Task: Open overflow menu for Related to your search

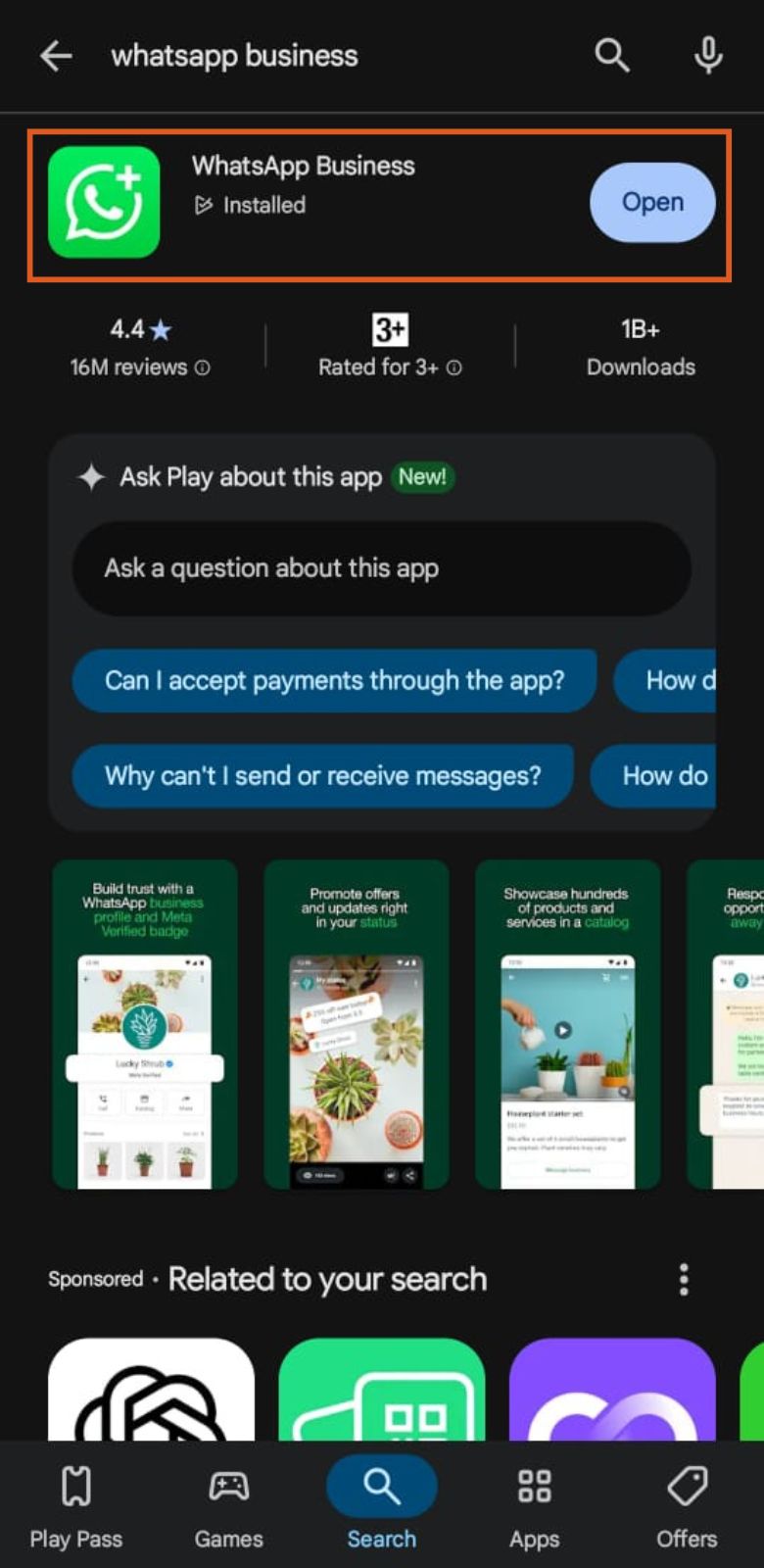Action: (684, 1279)
